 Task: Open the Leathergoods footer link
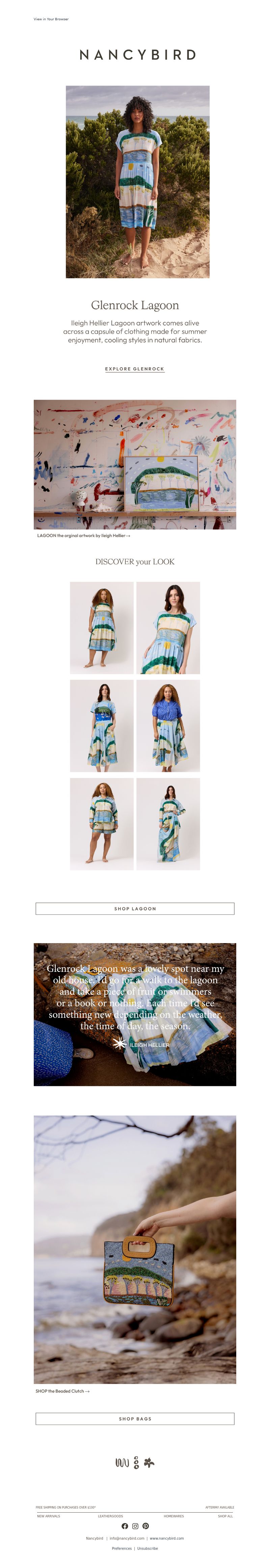pos(110,1516)
